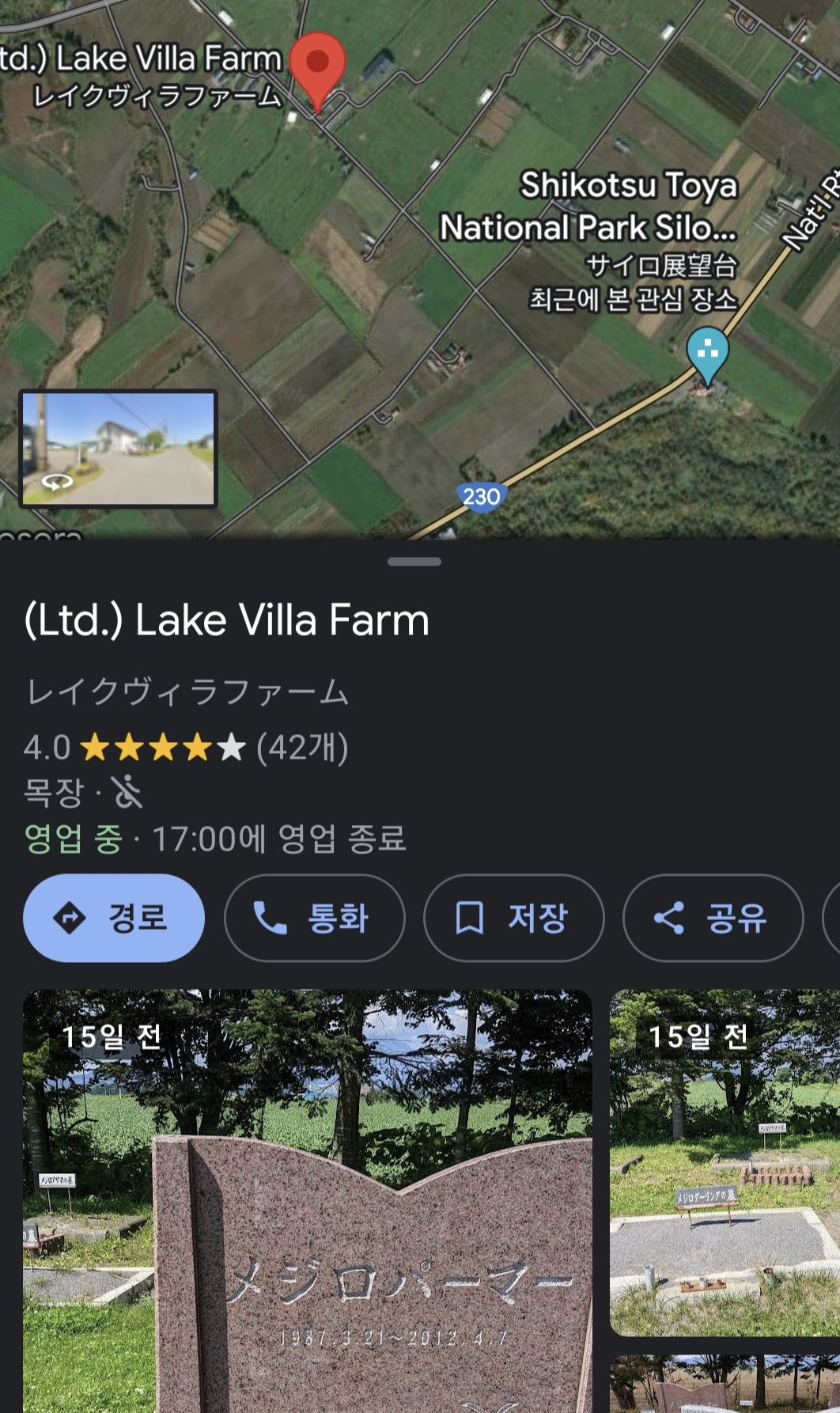Screen dimensions: 840x1413
Task: Select the Shikotsu Toya Silo map marker
Action: click(708, 353)
